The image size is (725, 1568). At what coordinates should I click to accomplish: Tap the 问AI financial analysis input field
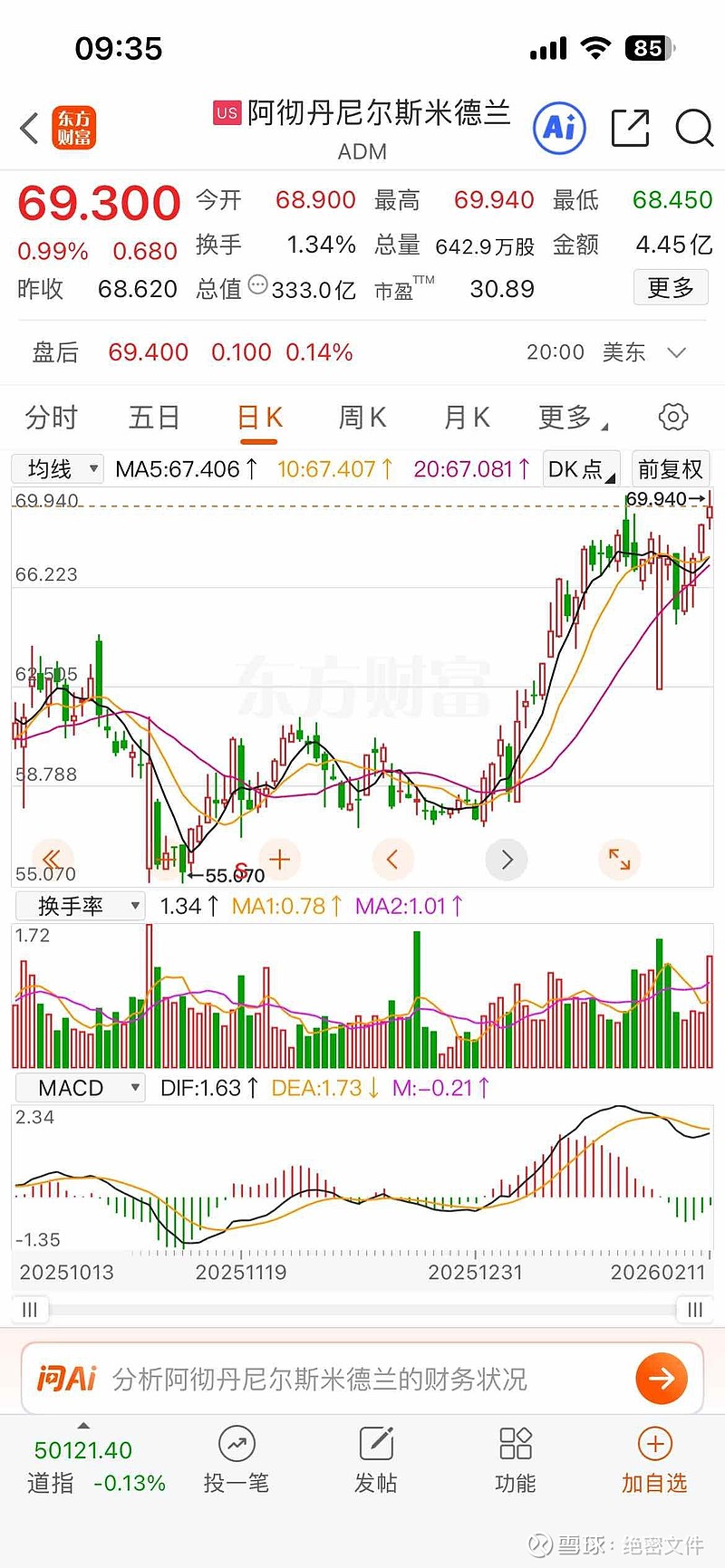pyautogui.click(x=317, y=1378)
